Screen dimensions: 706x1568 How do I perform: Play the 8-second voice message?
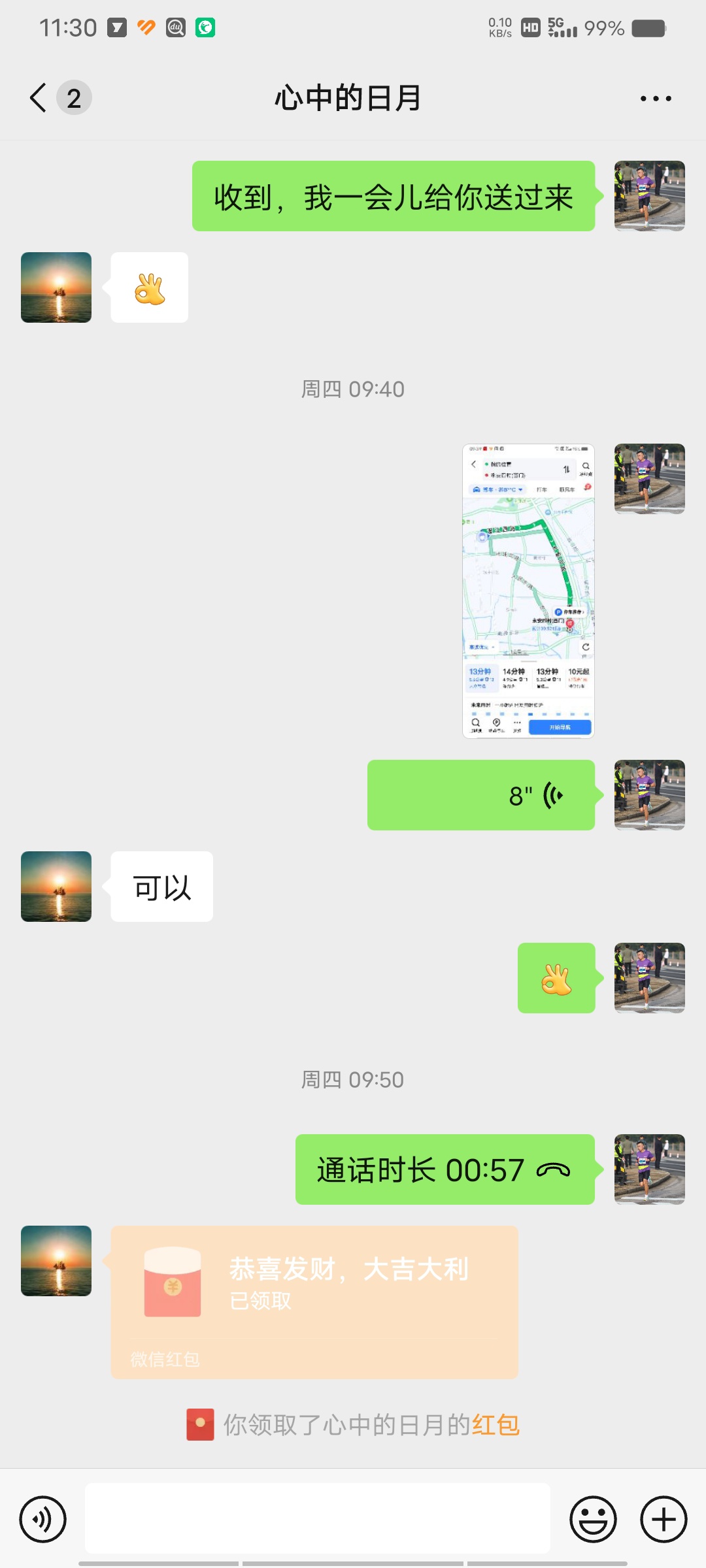[x=481, y=795]
